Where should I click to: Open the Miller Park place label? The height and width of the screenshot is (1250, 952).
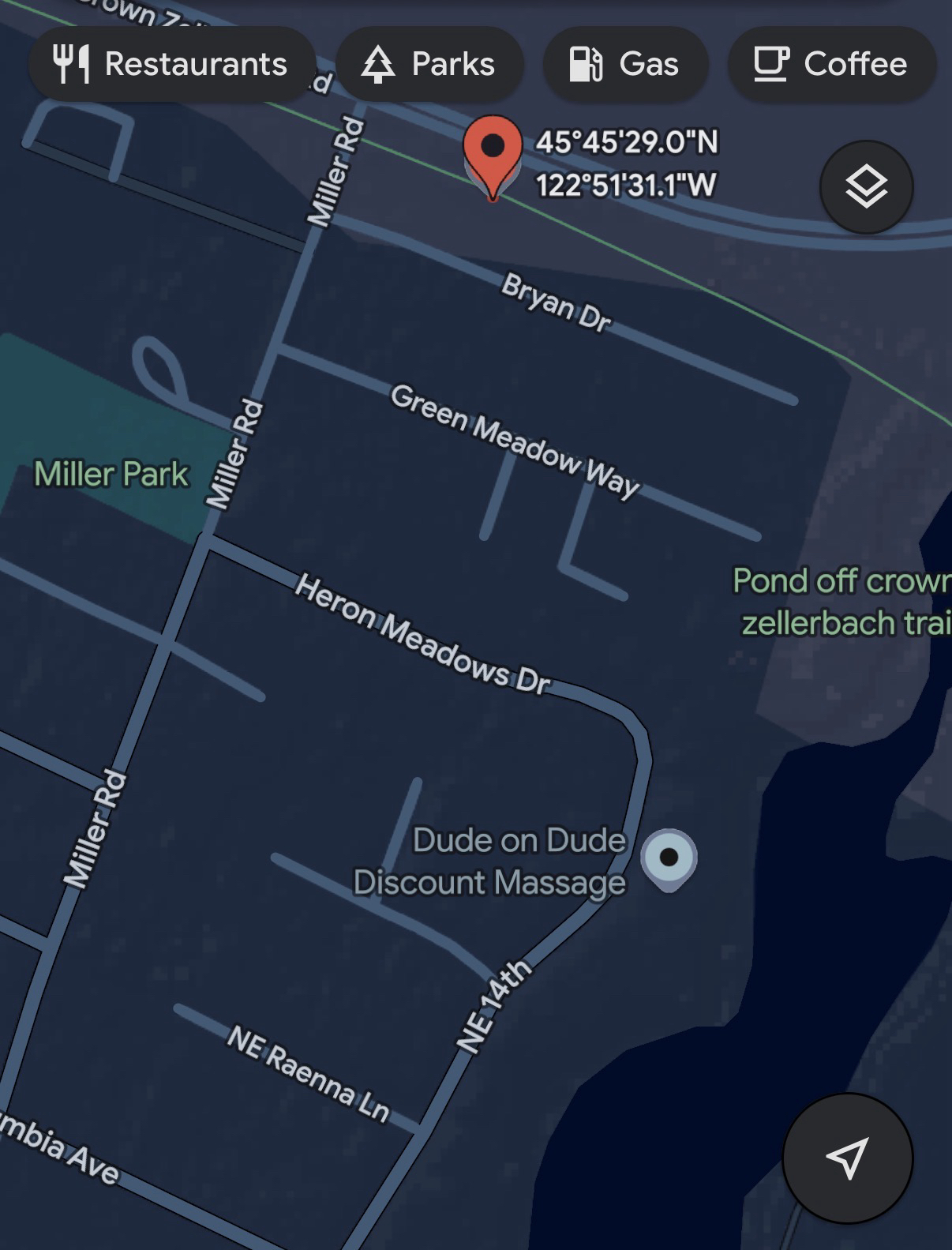[111, 474]
